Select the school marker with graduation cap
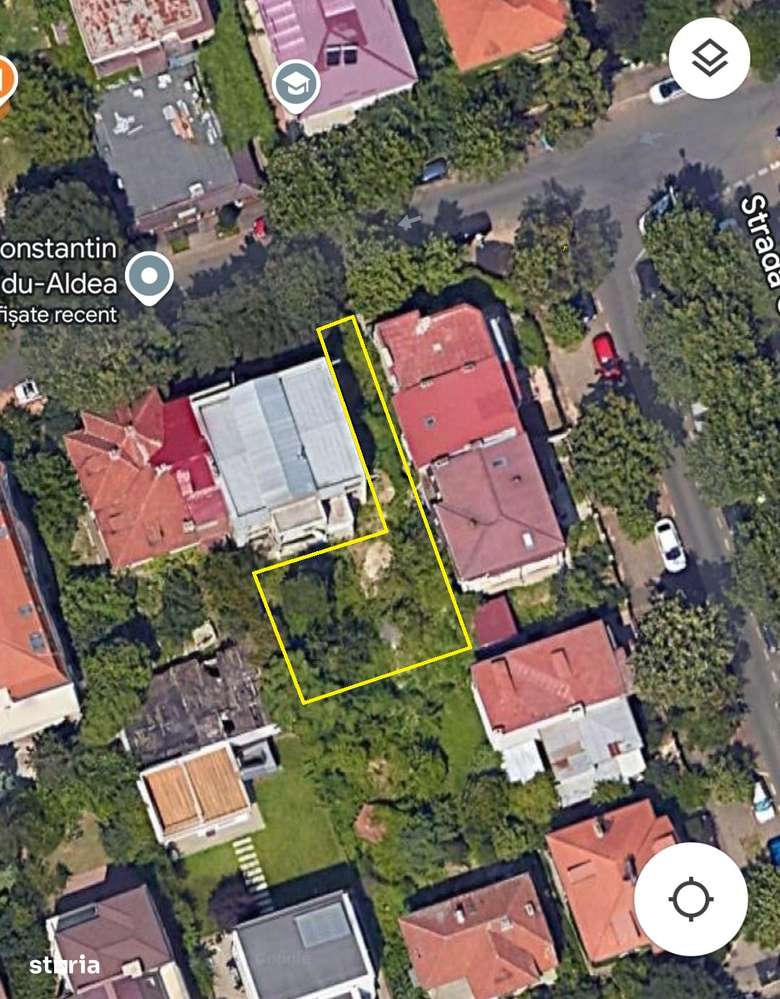Image resolution: width=780 pixels, height=999 pixels. [x=296, y=86]
